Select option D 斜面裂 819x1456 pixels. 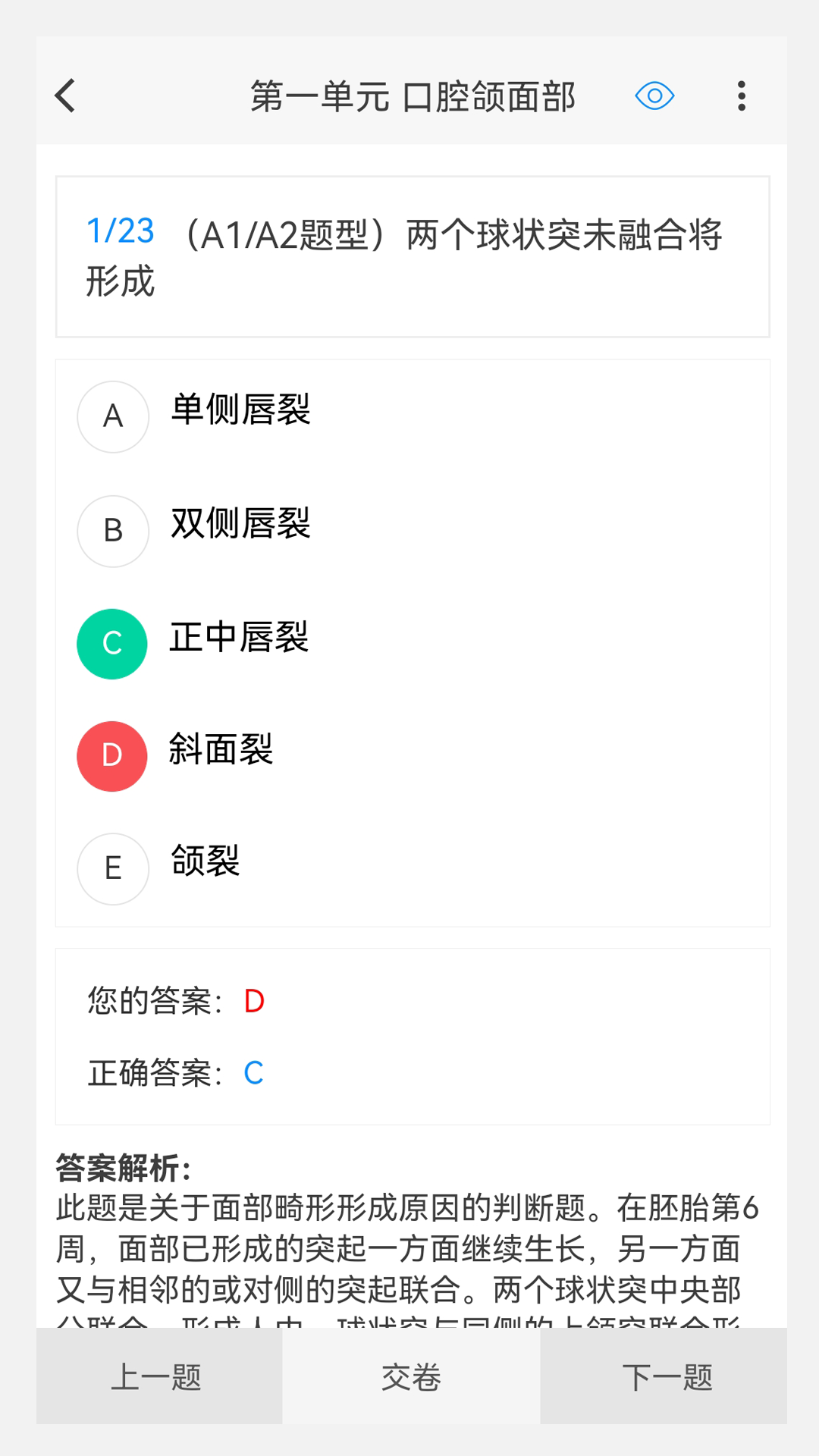[413, 755]
